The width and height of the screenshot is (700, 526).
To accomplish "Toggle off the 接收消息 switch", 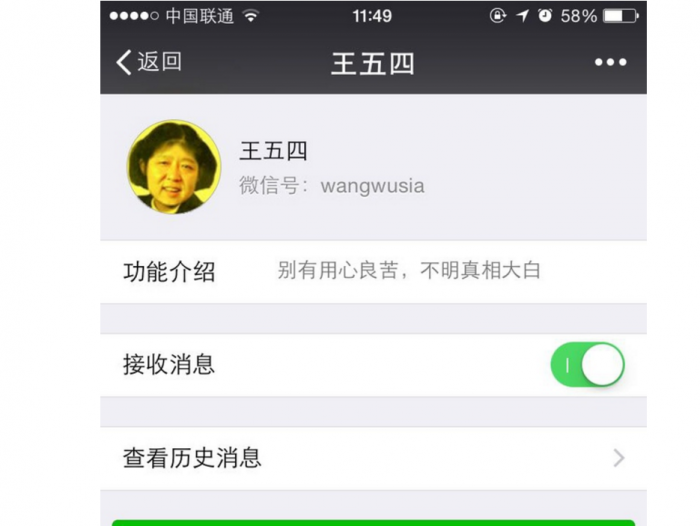I will click(587, 365).
